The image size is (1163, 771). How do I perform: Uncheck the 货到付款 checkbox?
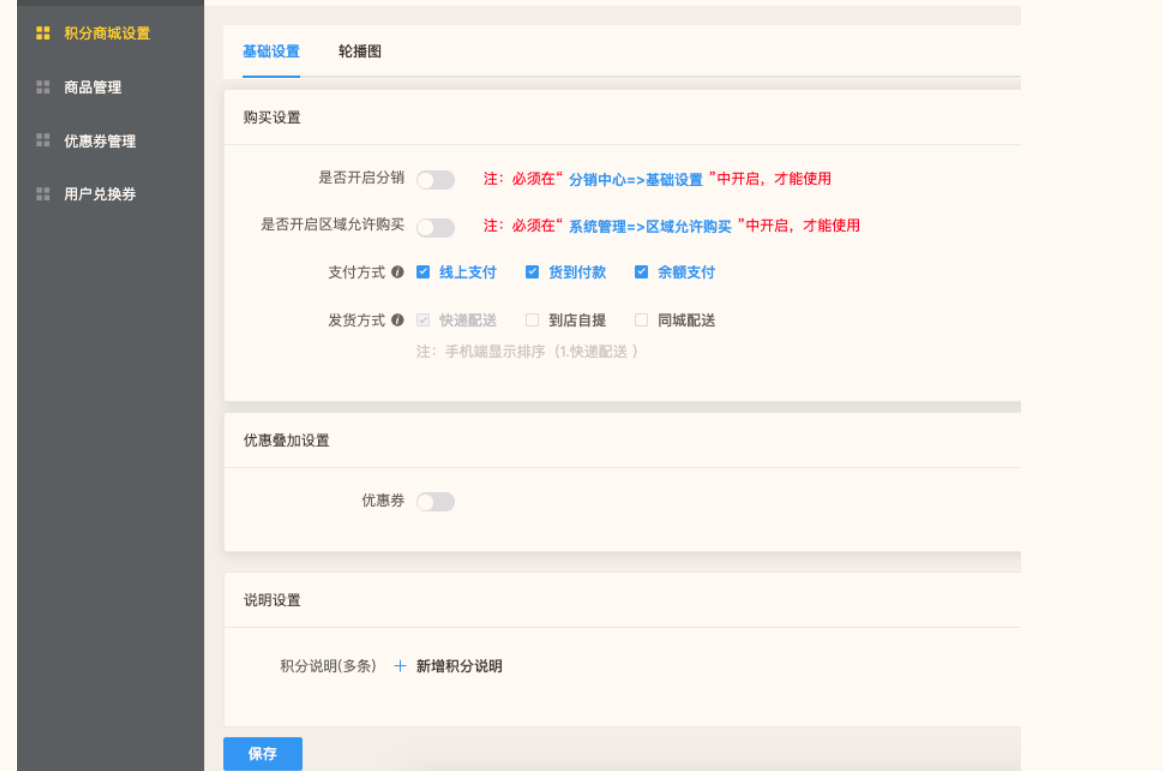pyautogui.click(x=532, y=272)
